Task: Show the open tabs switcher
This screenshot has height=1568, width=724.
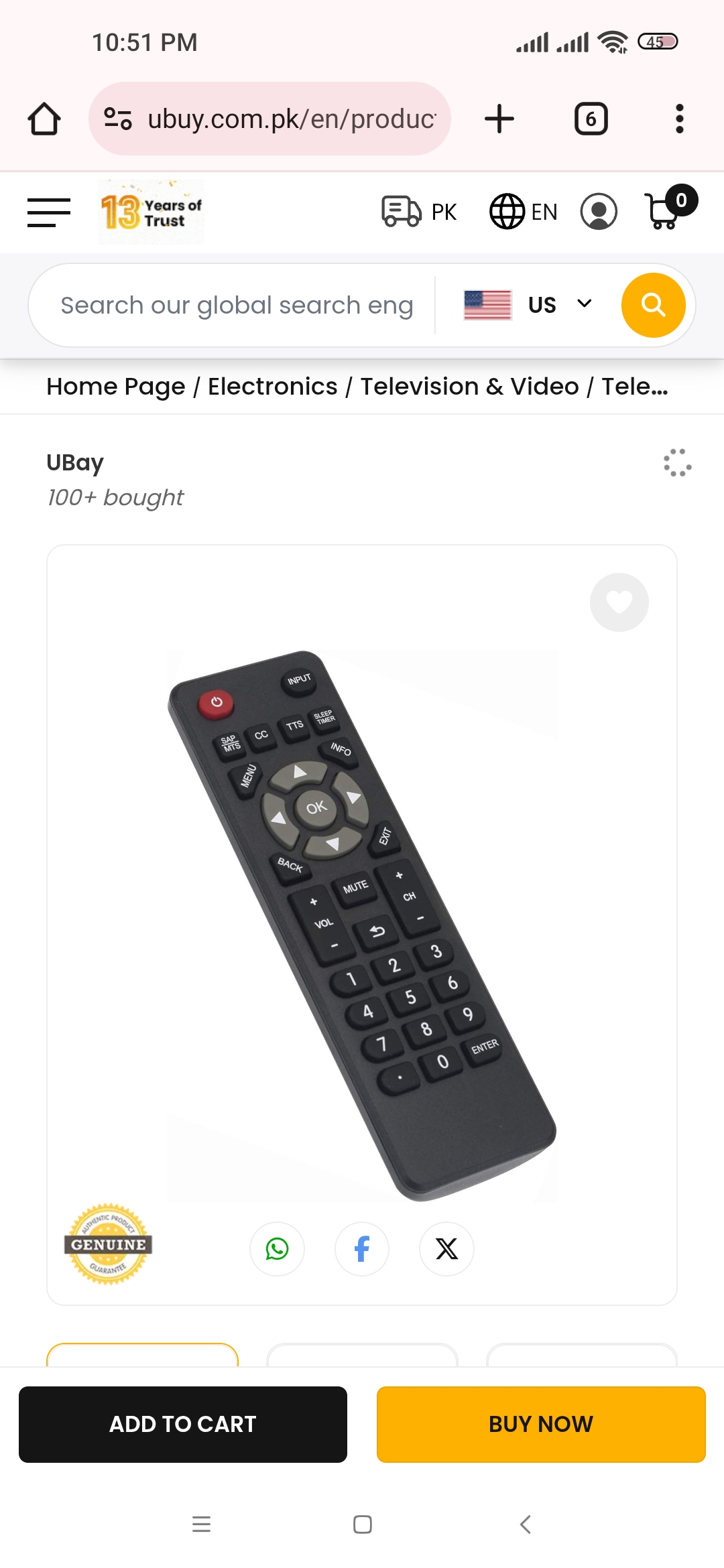Action: click(x=591, y=119)
